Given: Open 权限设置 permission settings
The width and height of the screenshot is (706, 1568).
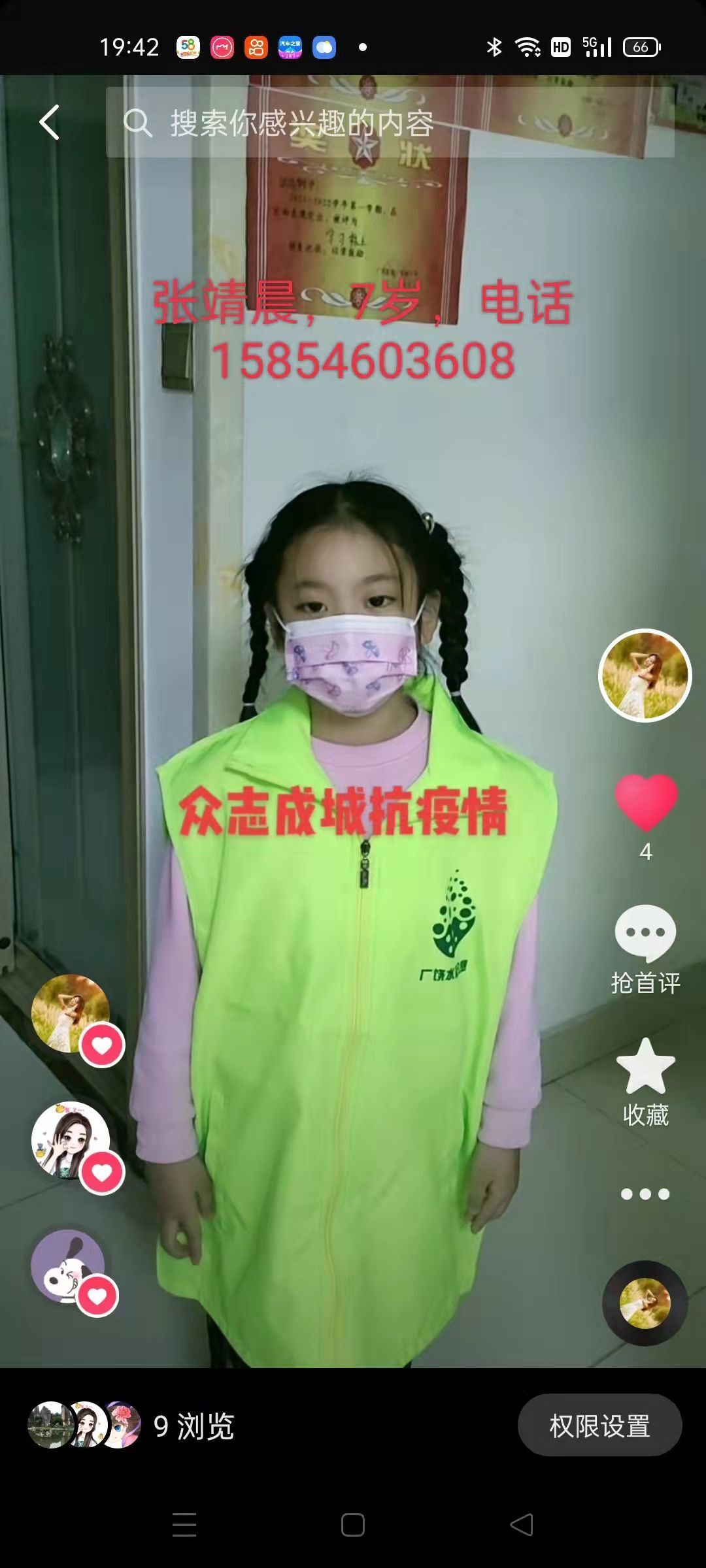Looking at the screenshot, I should pos(600,1425).
